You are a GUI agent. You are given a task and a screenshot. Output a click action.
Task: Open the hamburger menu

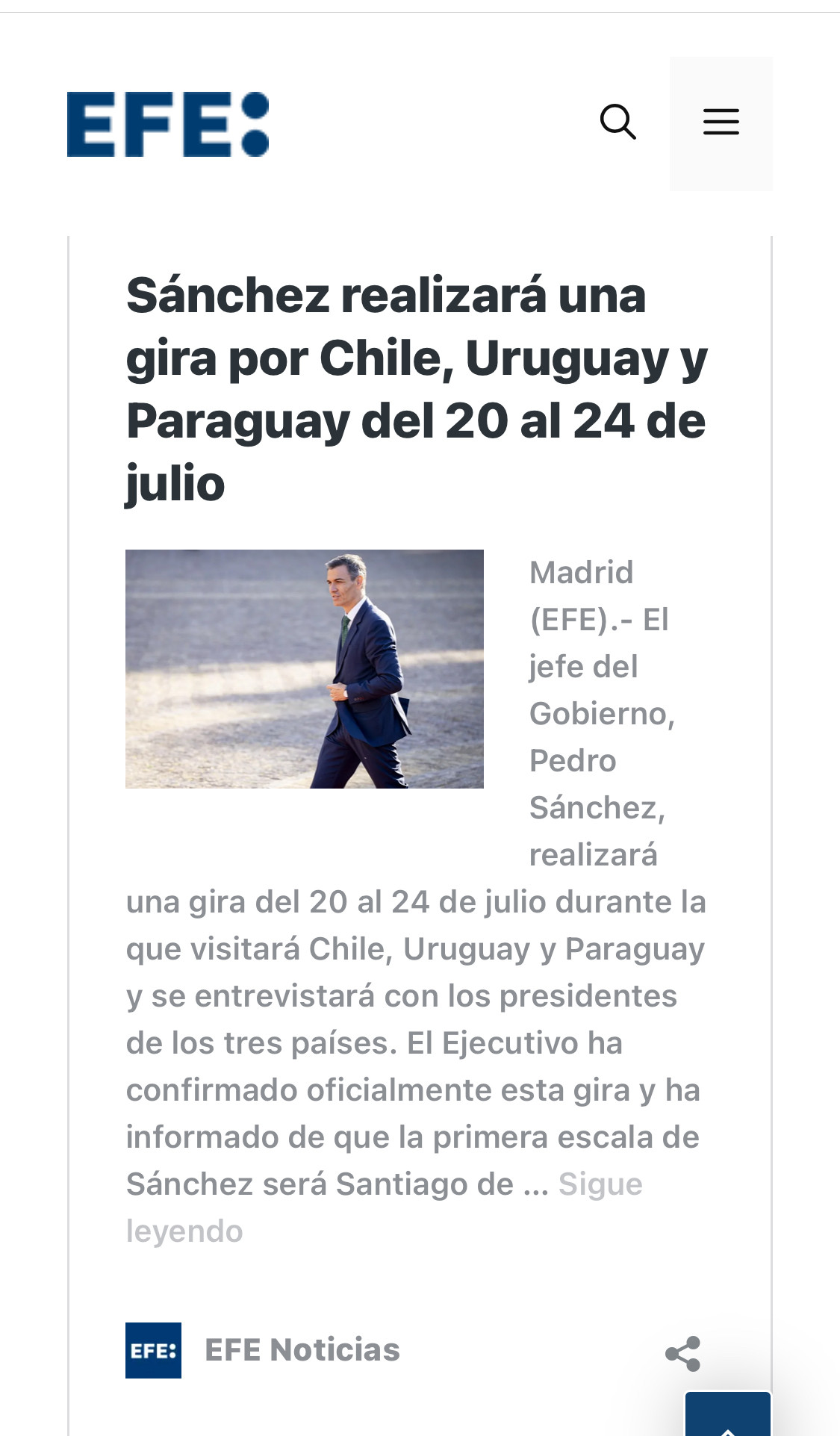[x=721, y=122]
